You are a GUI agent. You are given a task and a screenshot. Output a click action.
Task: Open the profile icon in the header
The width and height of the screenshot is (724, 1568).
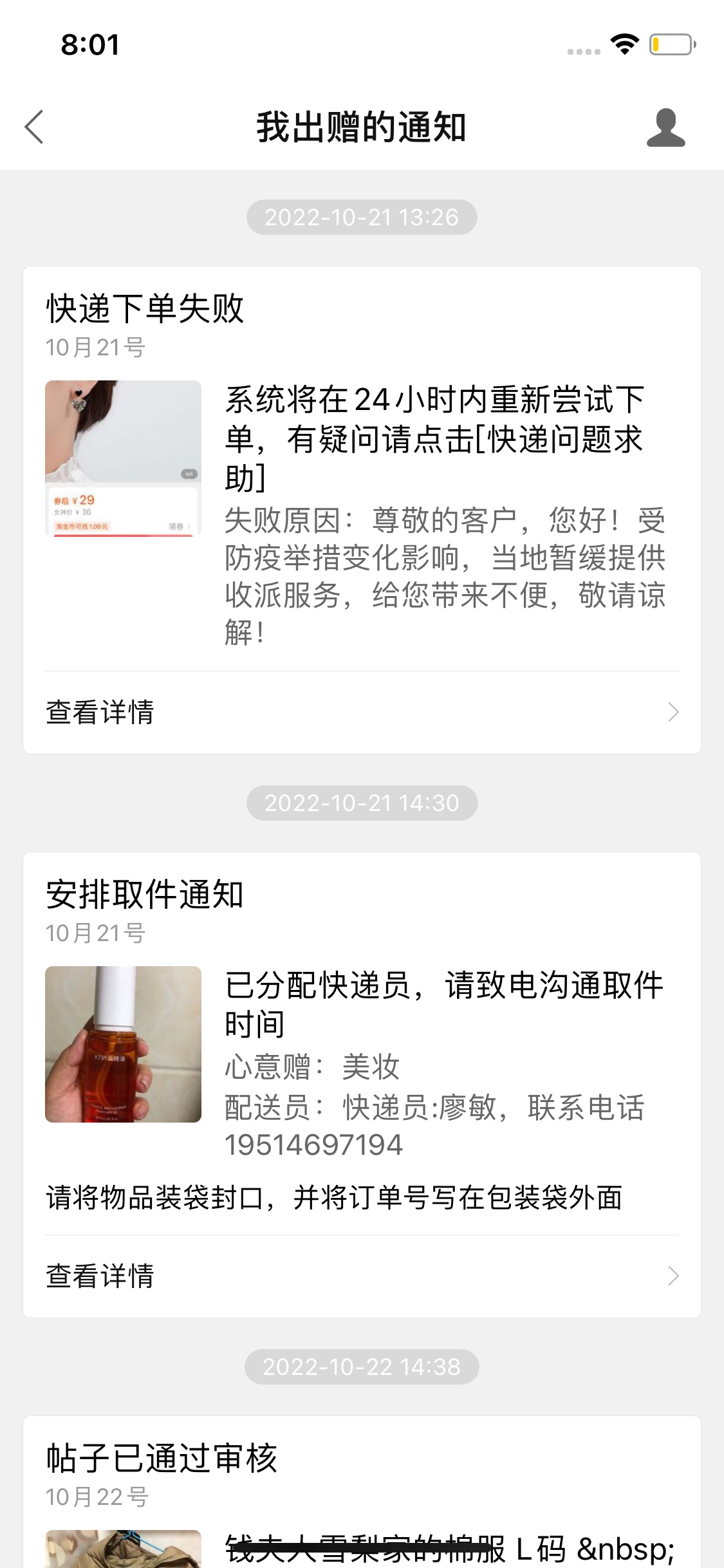click(x=665, y=127)
